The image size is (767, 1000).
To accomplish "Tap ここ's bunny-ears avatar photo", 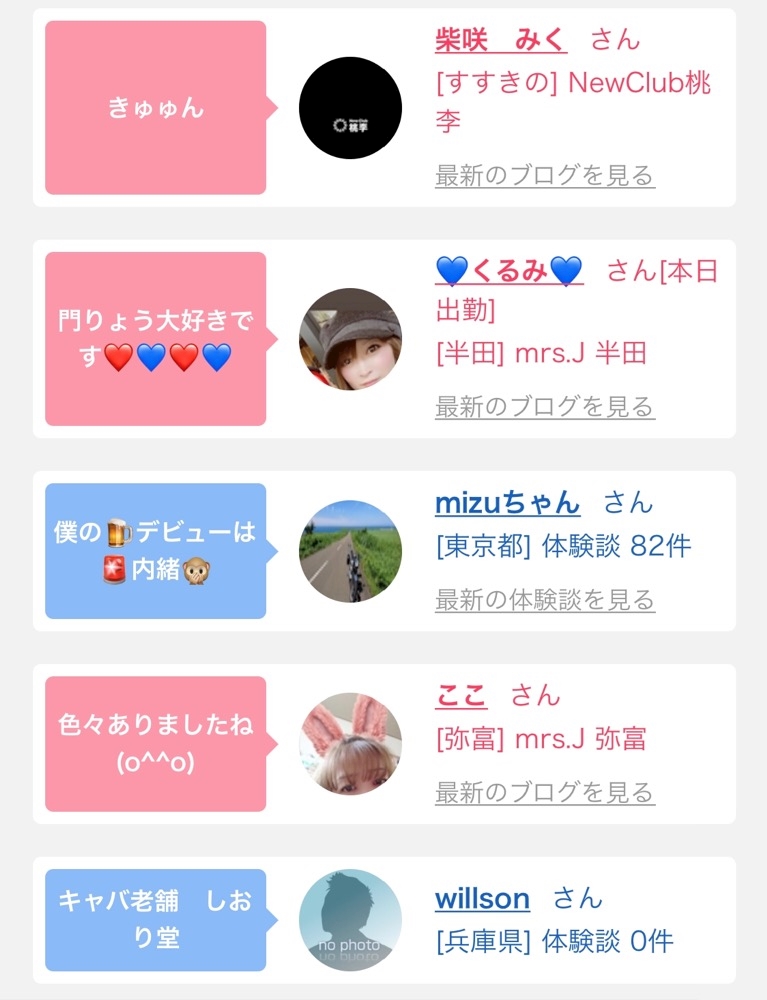I will pos(351,744).
